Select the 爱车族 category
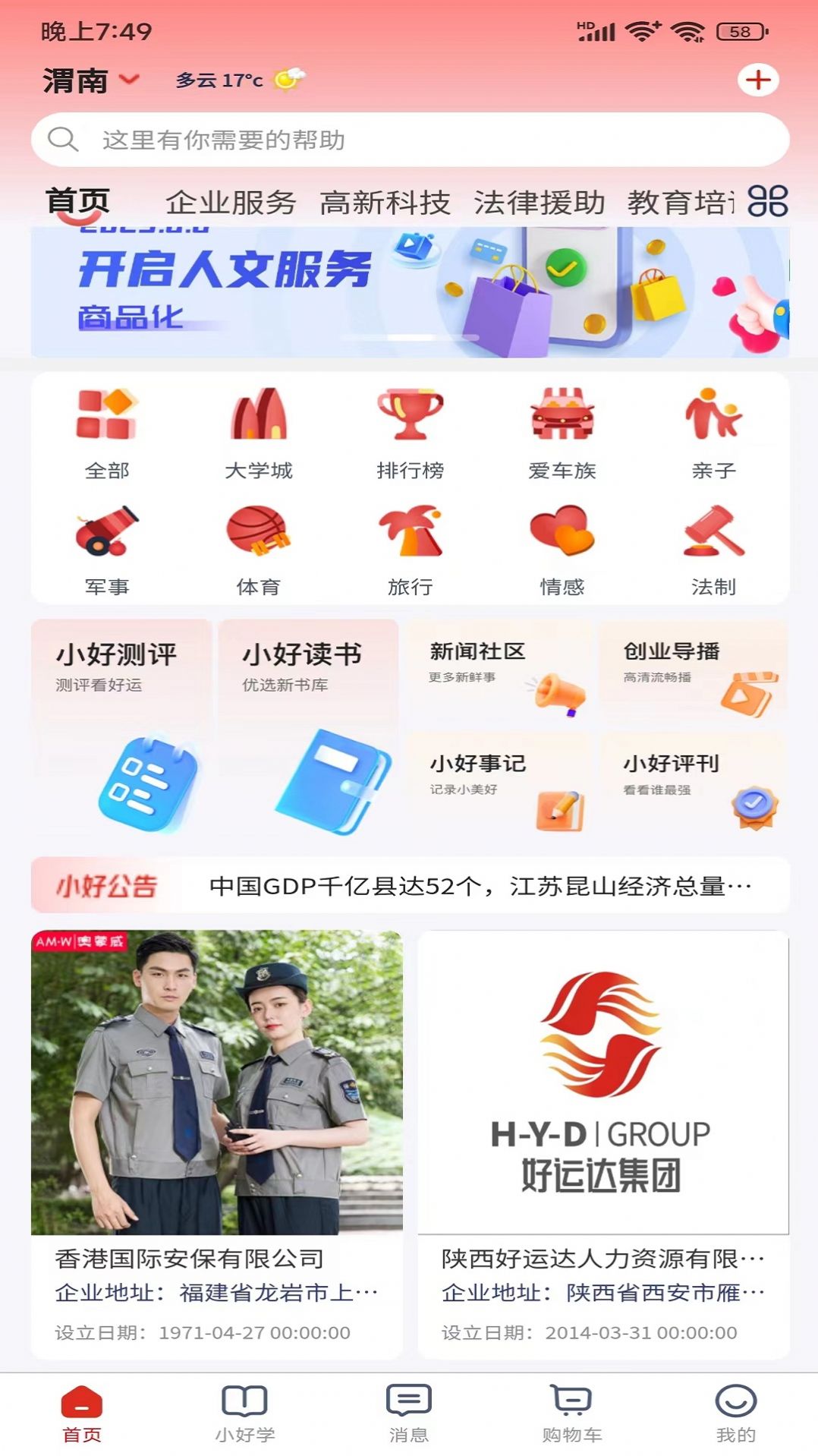 (562, 433)
